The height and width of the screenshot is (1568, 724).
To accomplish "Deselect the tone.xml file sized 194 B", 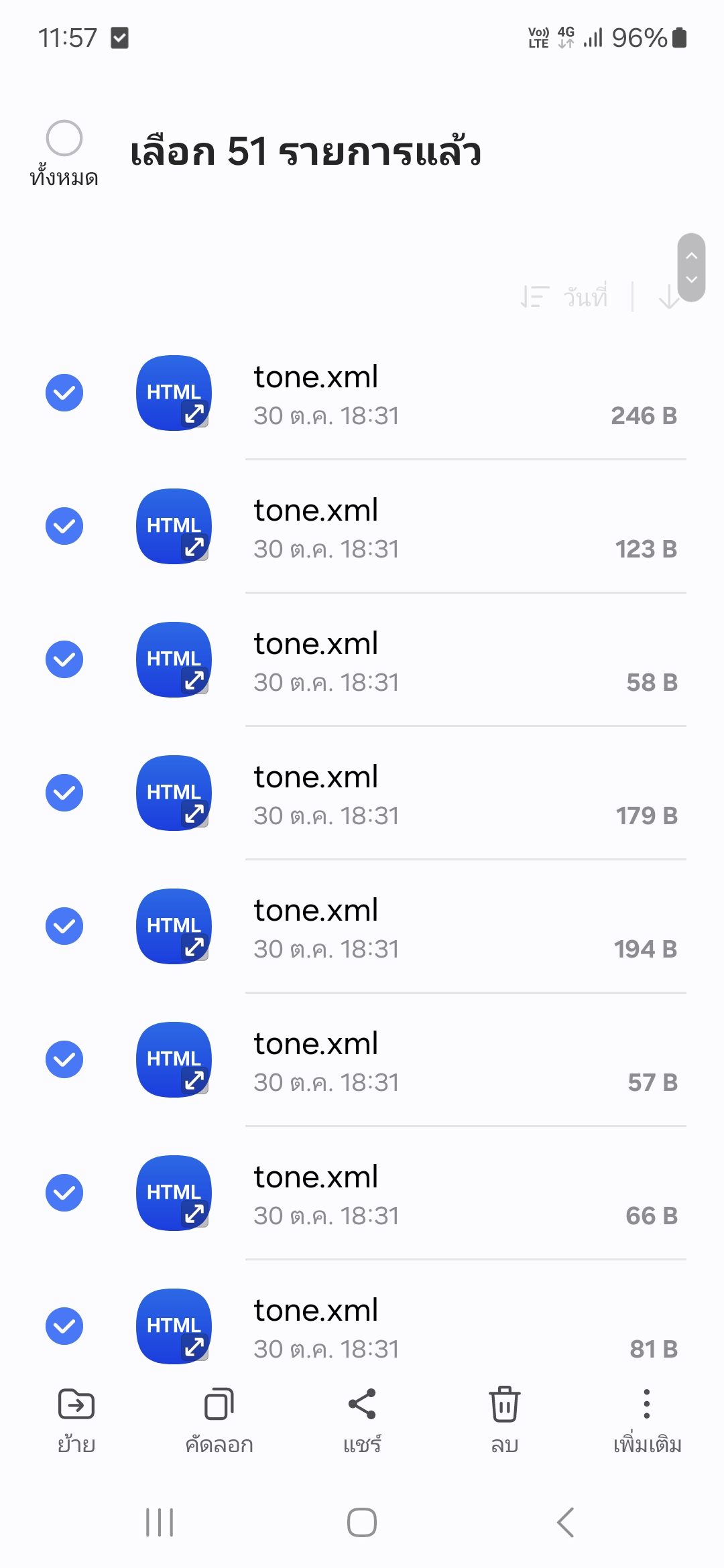I will 64,926.
